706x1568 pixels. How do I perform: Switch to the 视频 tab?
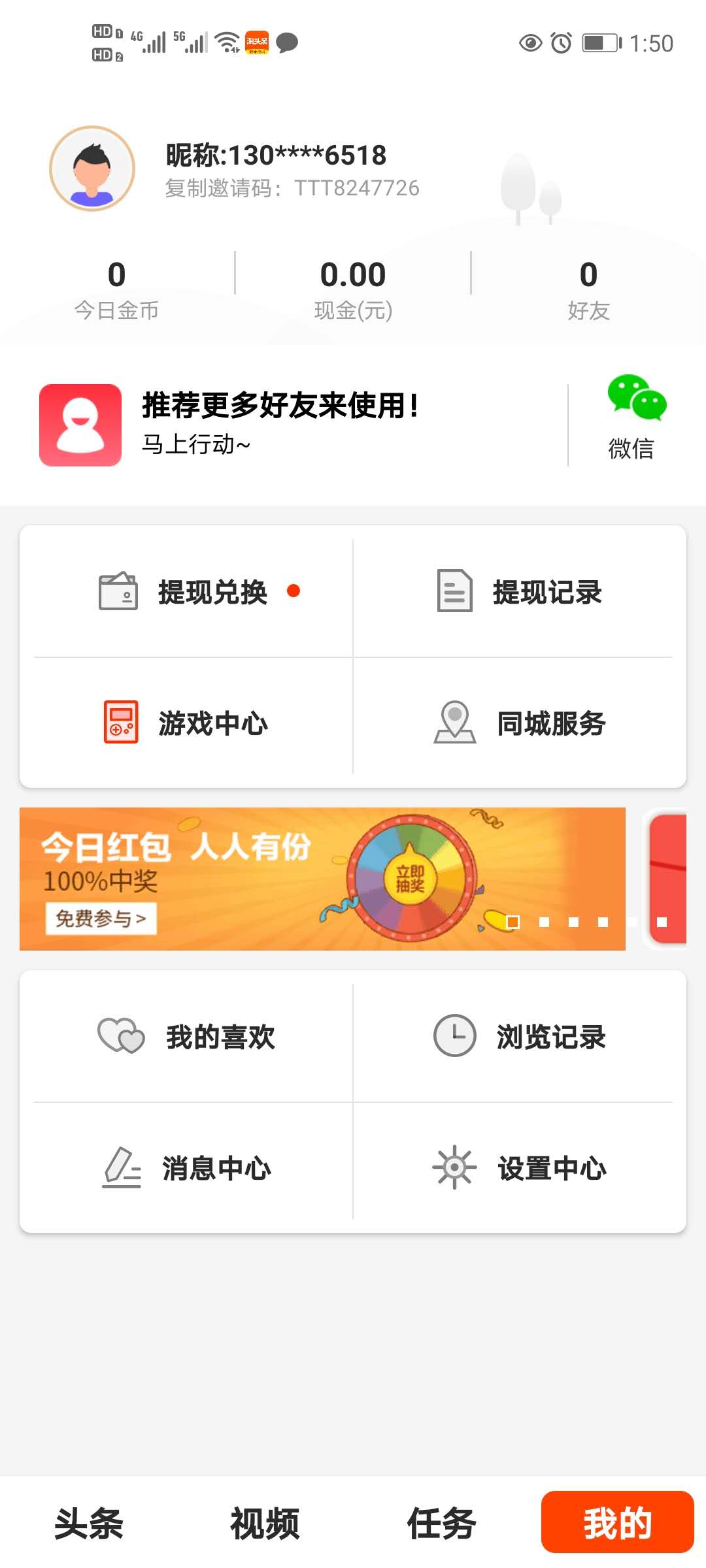(x=265, y=1524)
